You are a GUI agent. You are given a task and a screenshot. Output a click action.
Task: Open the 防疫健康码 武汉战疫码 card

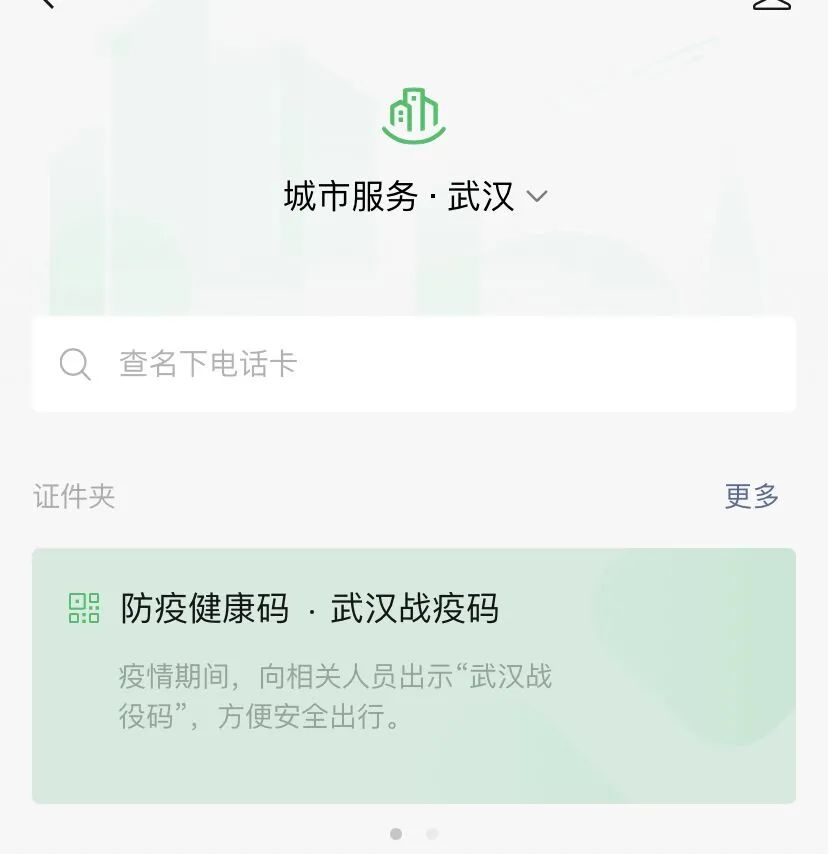pyautogui.click(x=414, y=675)
